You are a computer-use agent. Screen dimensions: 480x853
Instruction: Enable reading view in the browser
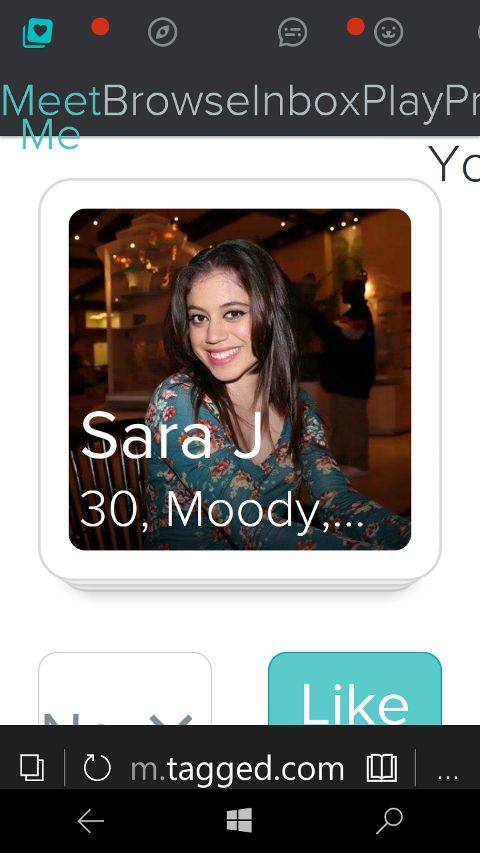[x=381, y=769]
